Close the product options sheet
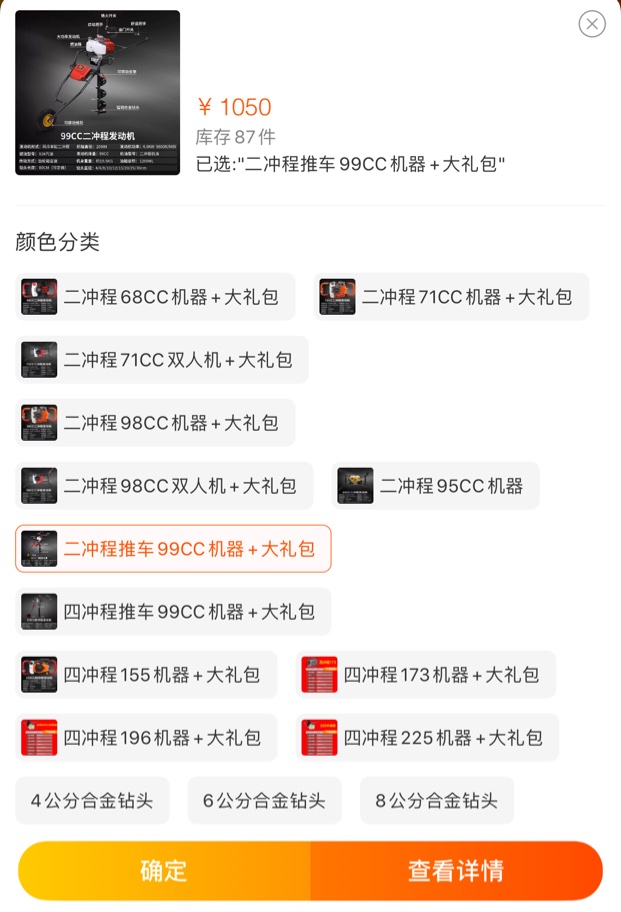The height and width of the screenshot is (912, 621). (592, 24)
